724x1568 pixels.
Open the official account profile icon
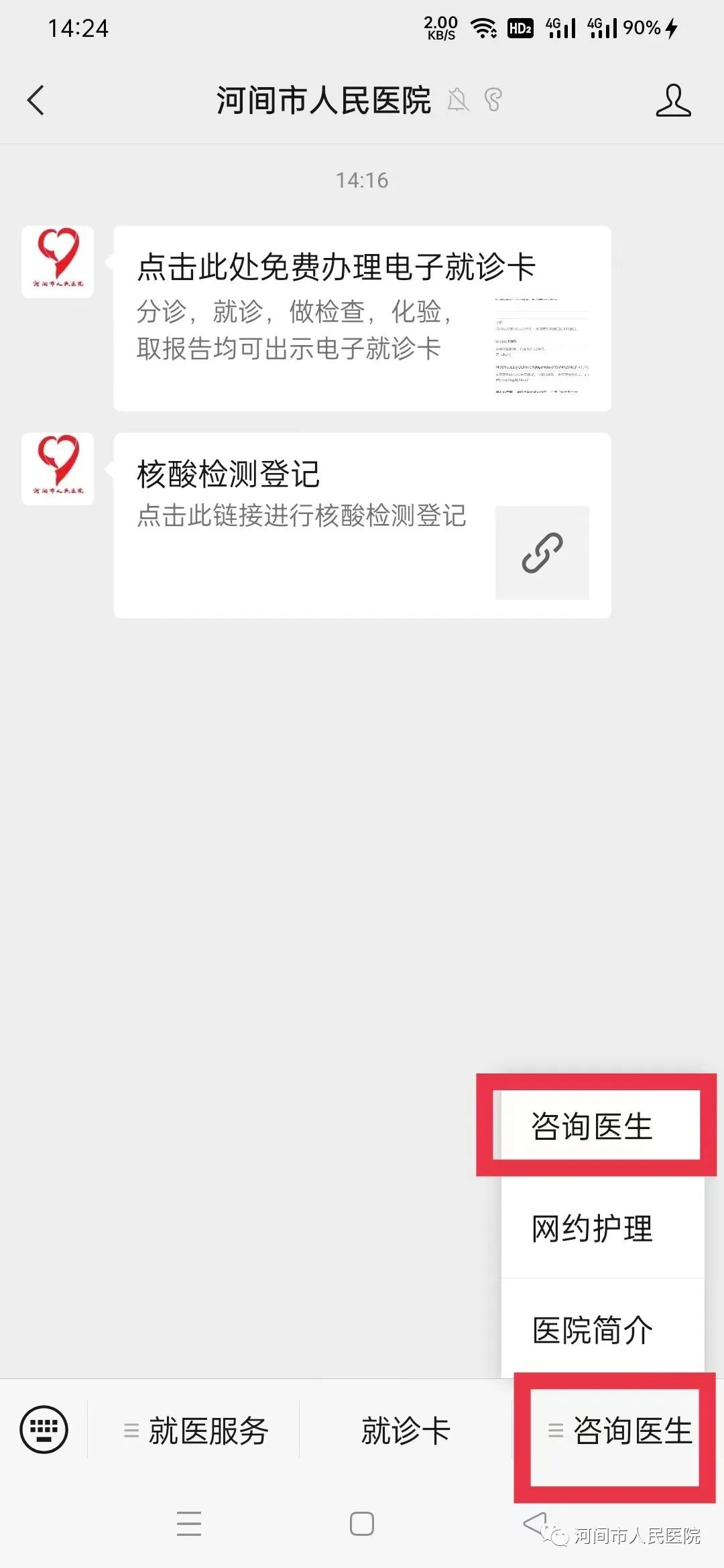(x=673, y=101)
